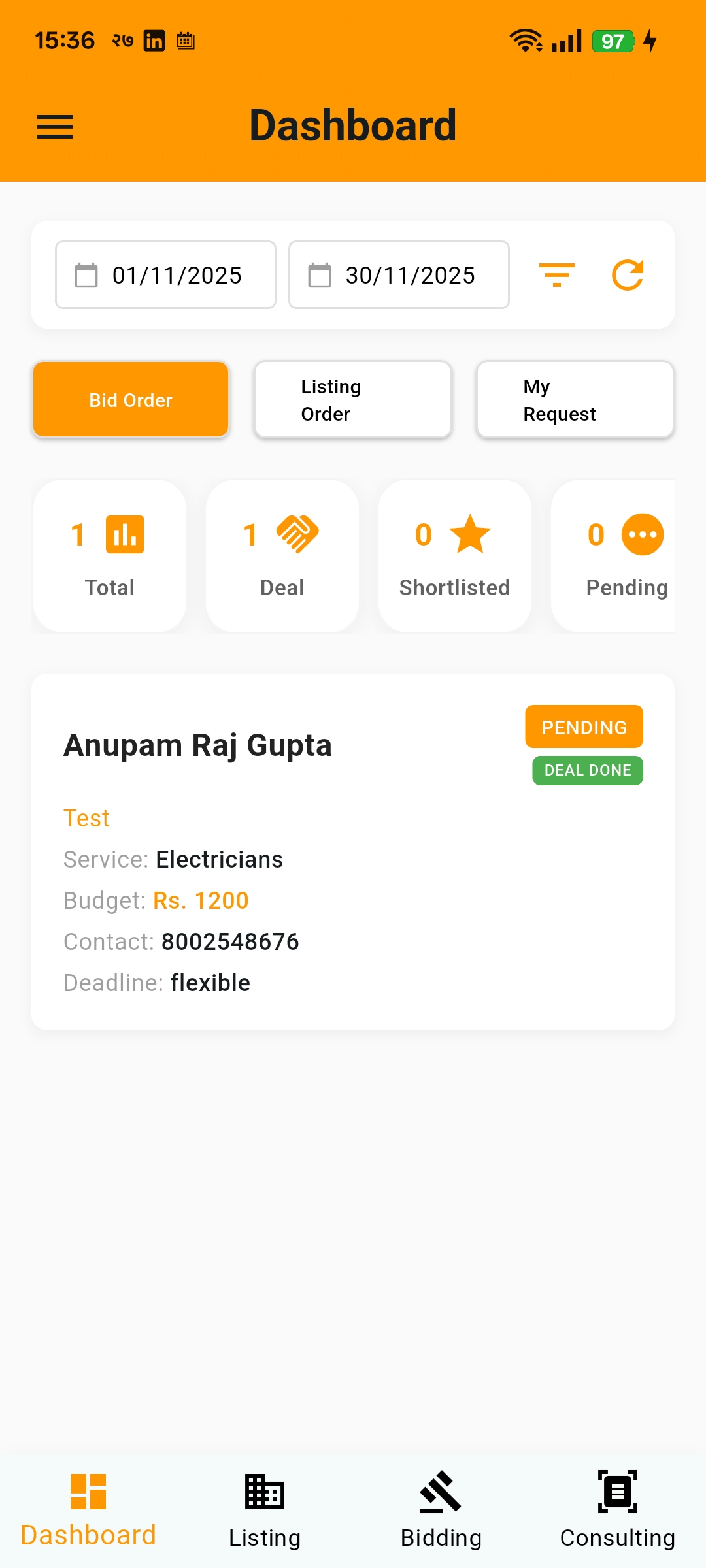Open the start date picker 01/11/2025
Image resolution: width=706 pixels, height=1568 pixels.
click(x=165, y=275)
